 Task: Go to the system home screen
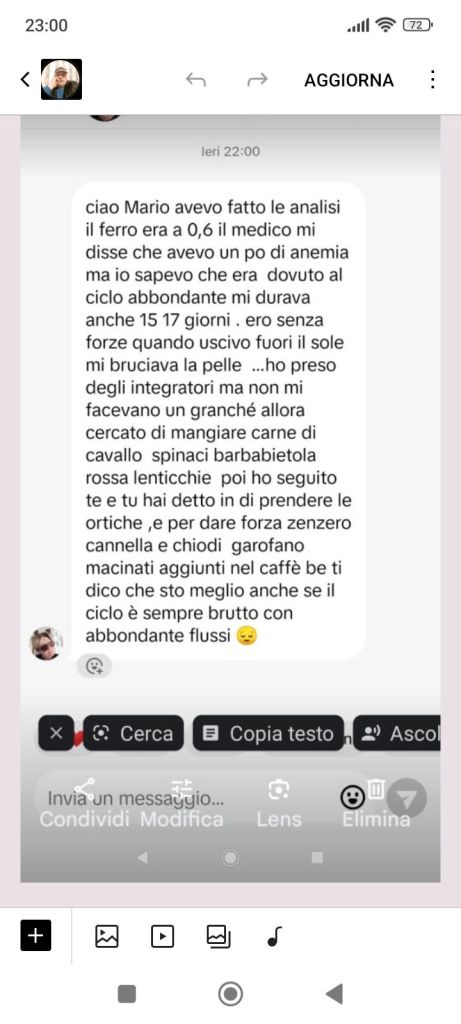[x=230, y=994]
